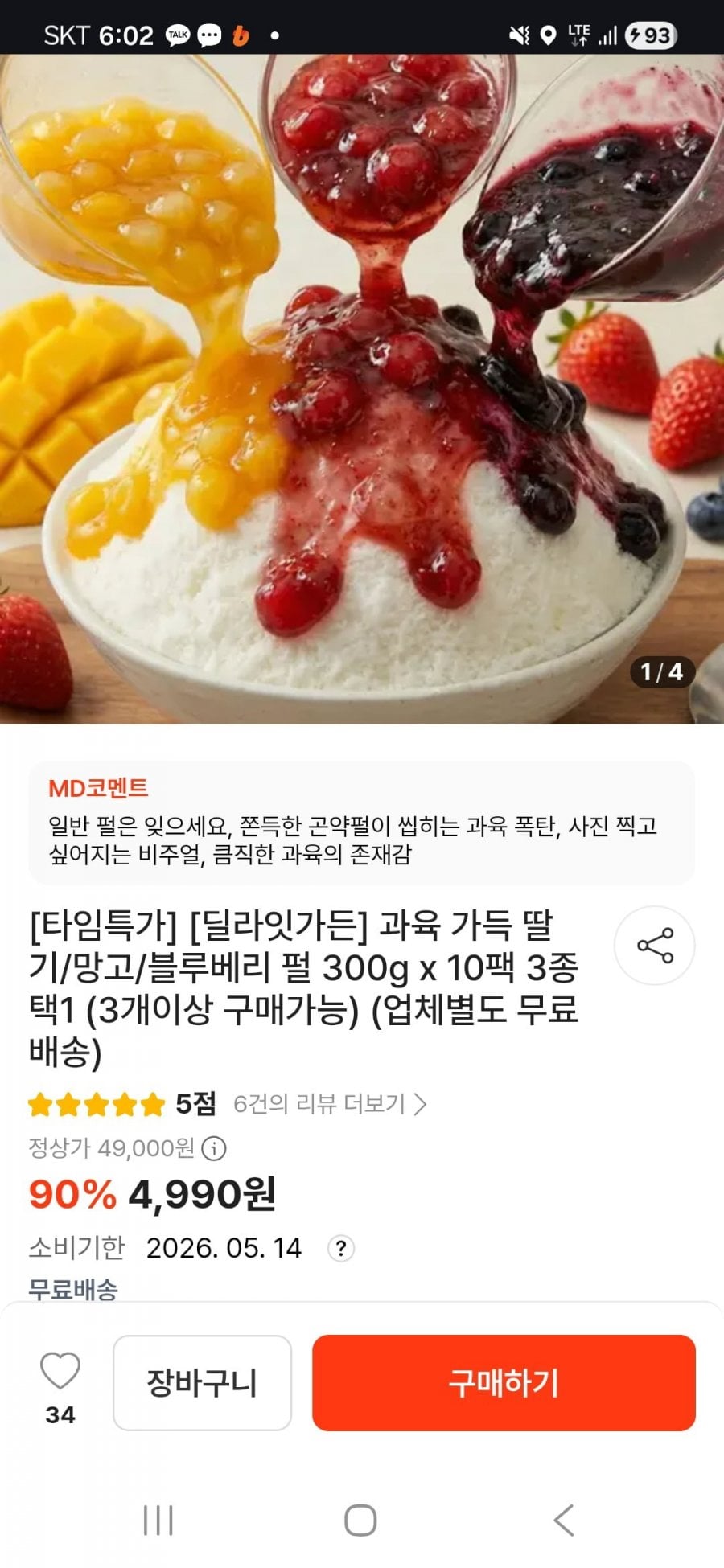Open the product photo gallery image
Viewport: 724px width, 1568px height.
click(x=362, y=386)
